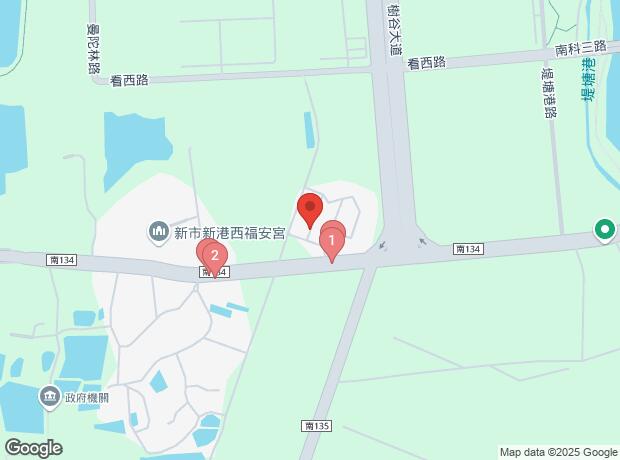Tap the red marker numbered 1

pyautogui.click(x=331, y=241)
